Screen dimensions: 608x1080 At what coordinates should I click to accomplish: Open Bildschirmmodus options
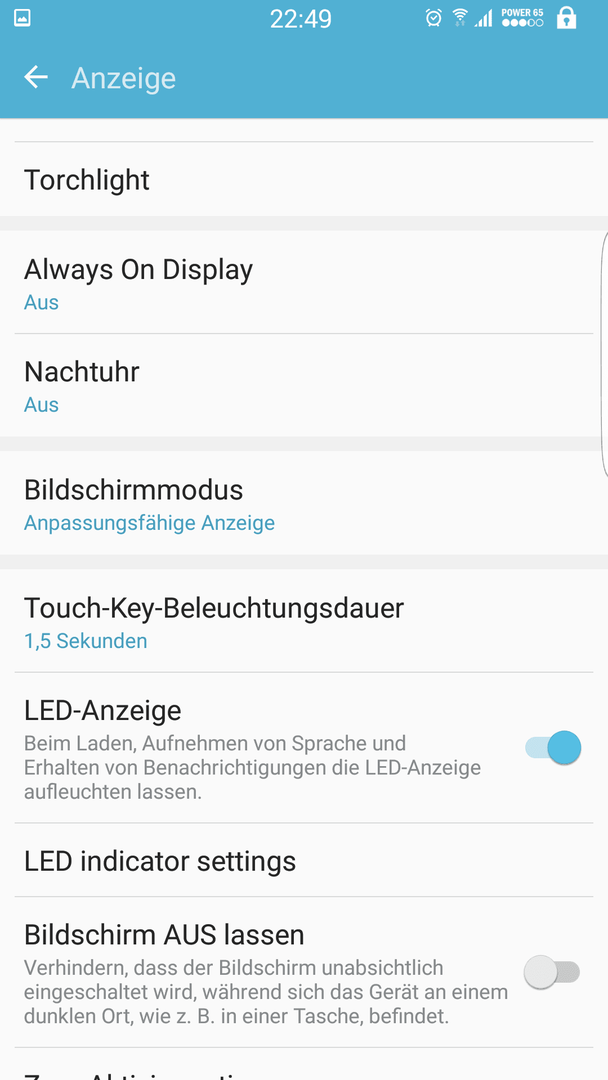[x=304, y=503]
